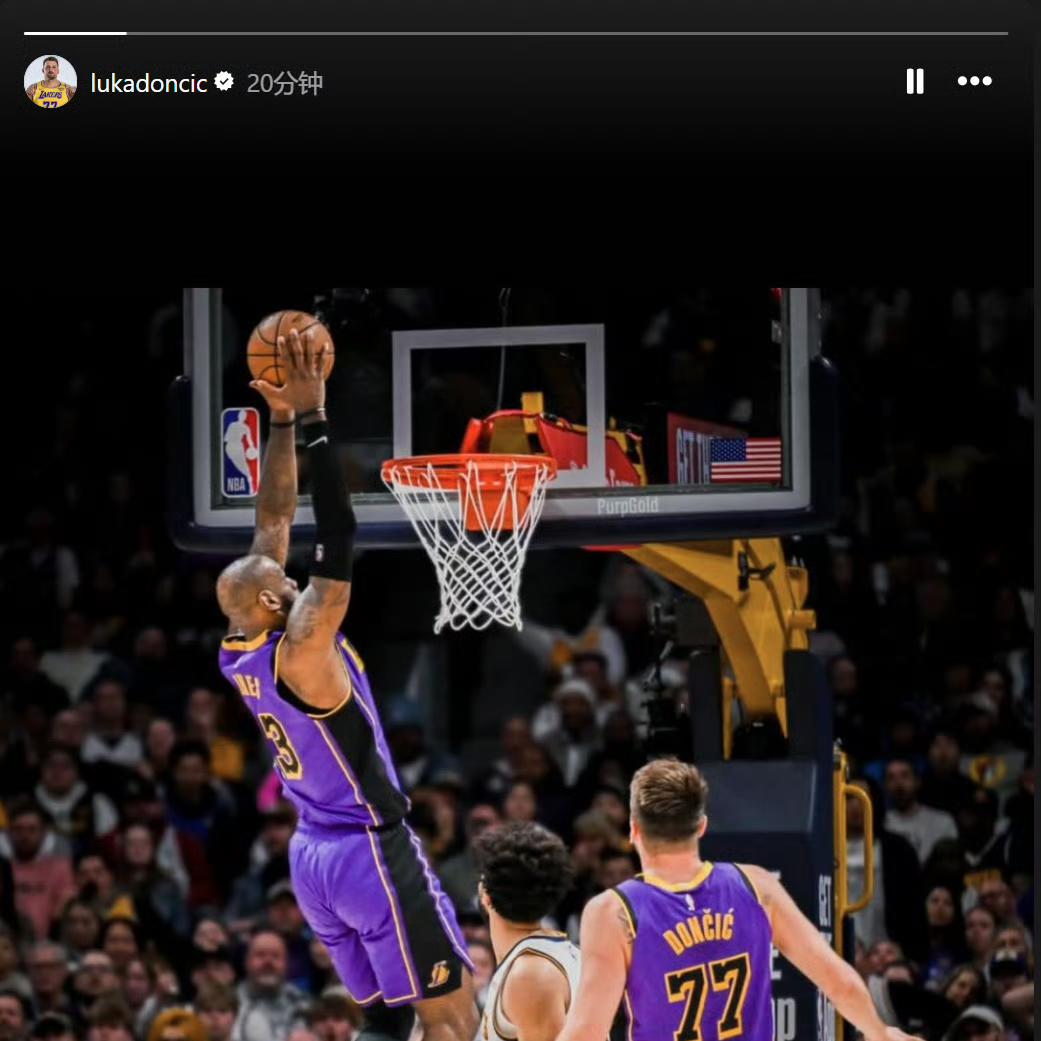Open the three-dot more options menu

pos(974,82)
